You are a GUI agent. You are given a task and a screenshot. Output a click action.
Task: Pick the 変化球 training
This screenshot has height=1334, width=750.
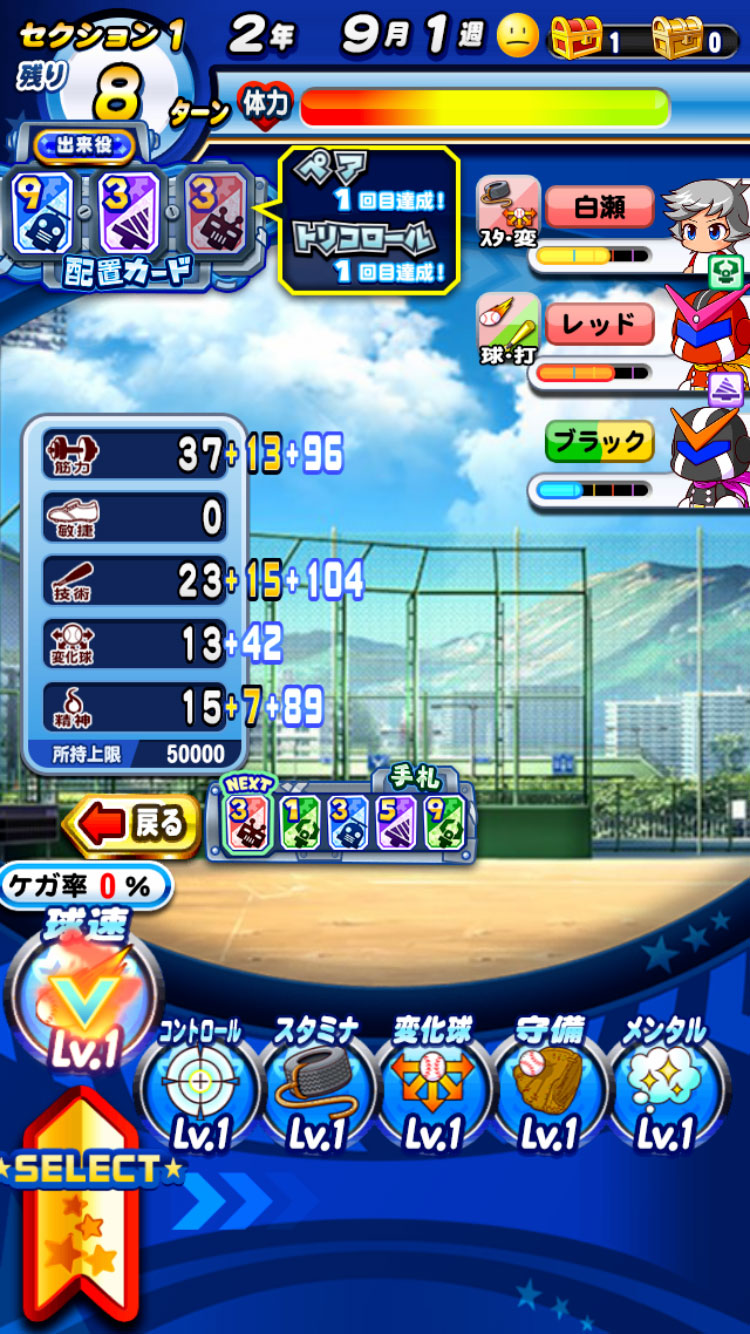(432, 1090)
